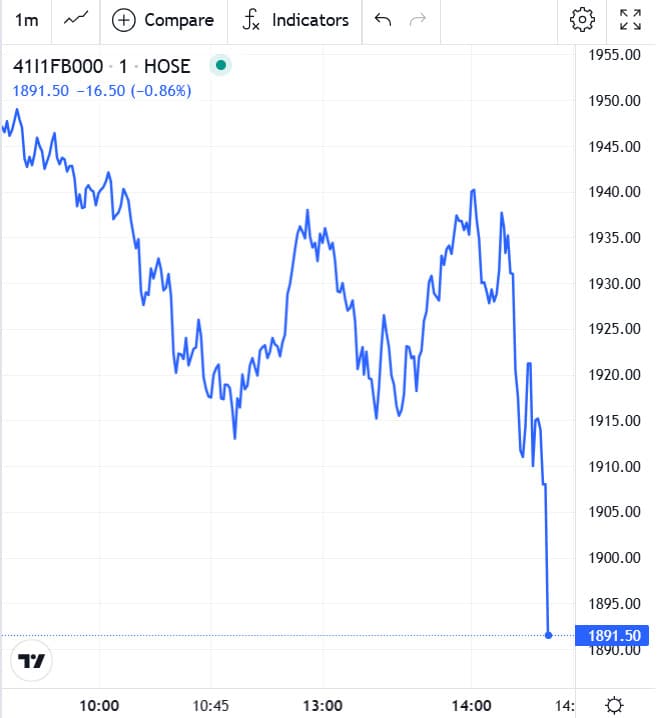Open the Indicators menu
The image size is (663, 718).
point(297,20)
